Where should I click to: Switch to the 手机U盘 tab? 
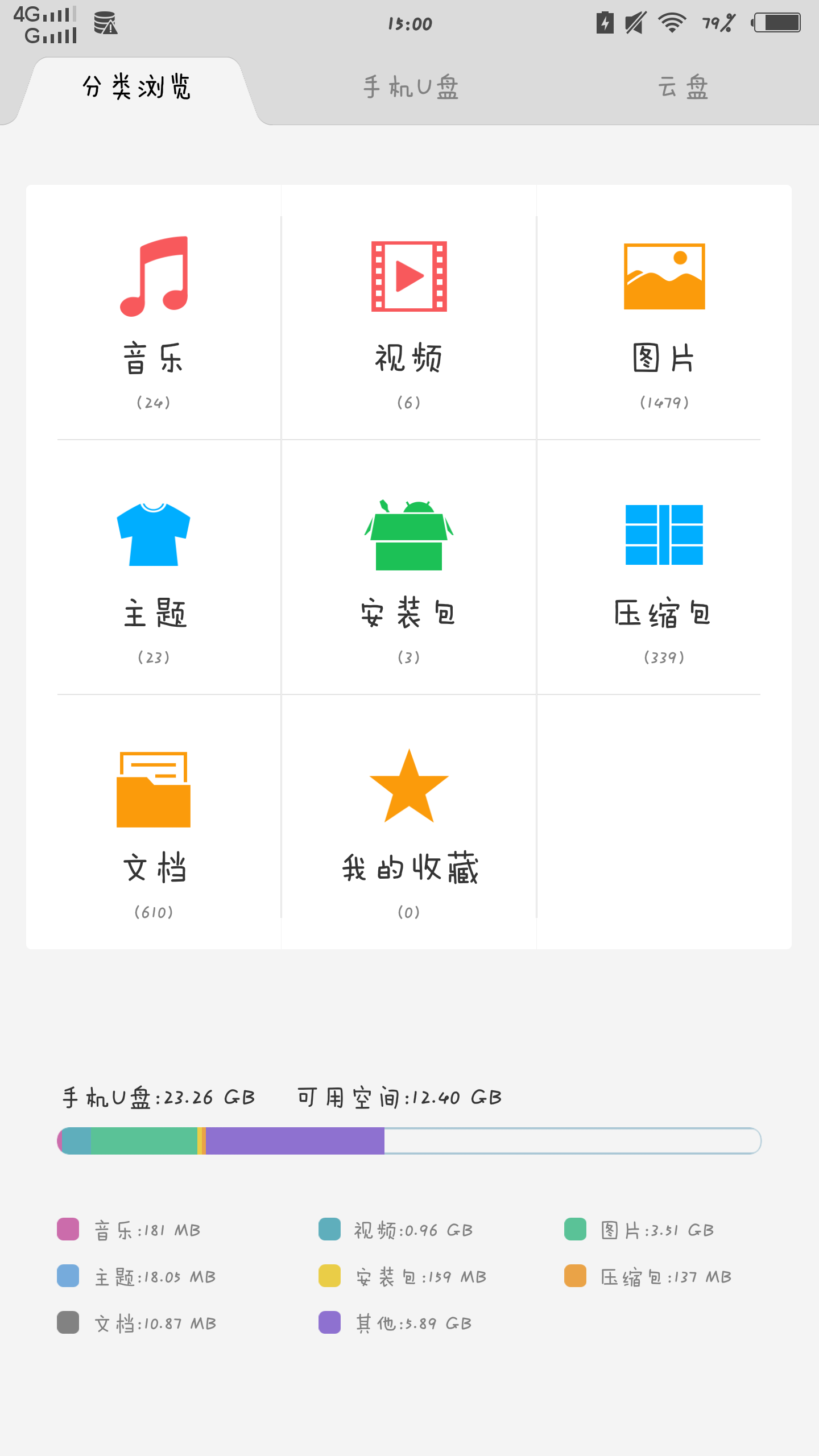pyautogui.click(x=411, y=88)
